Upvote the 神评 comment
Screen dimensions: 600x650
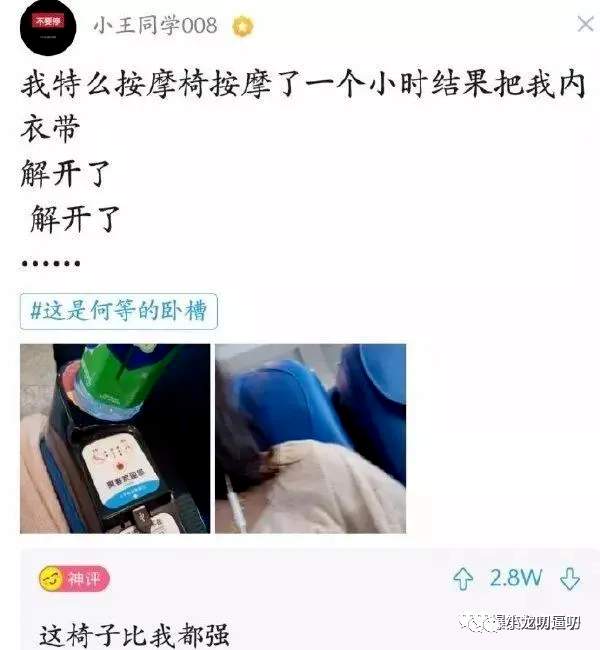coord(463,579)
